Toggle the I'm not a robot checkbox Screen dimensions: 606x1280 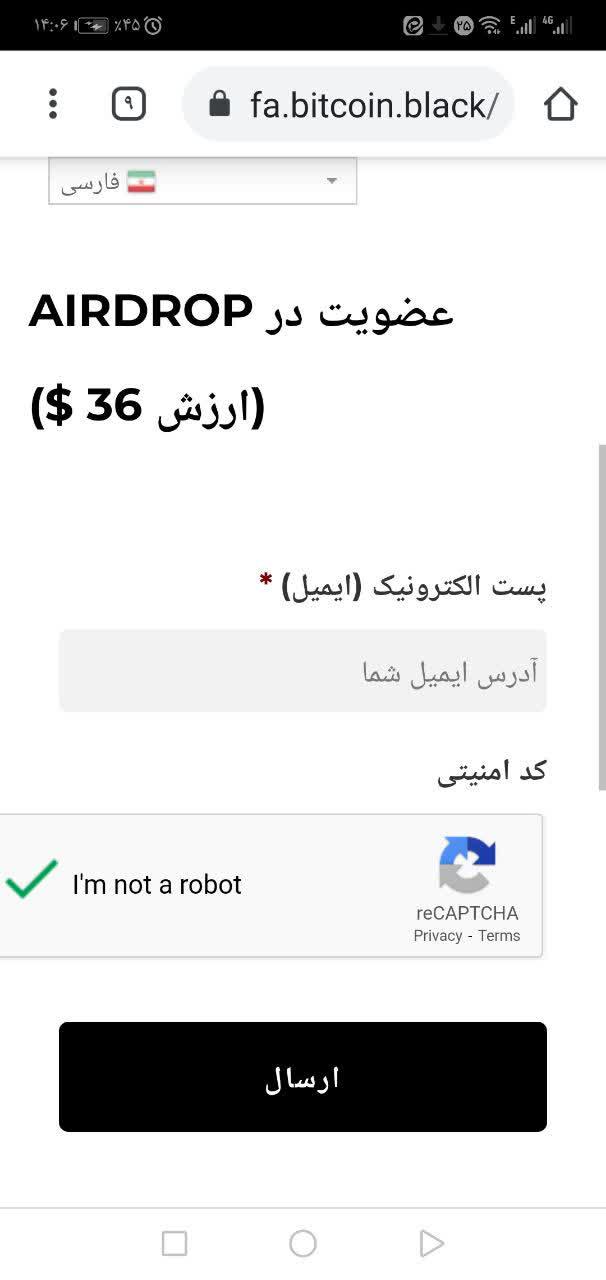(x=32, y=881)
